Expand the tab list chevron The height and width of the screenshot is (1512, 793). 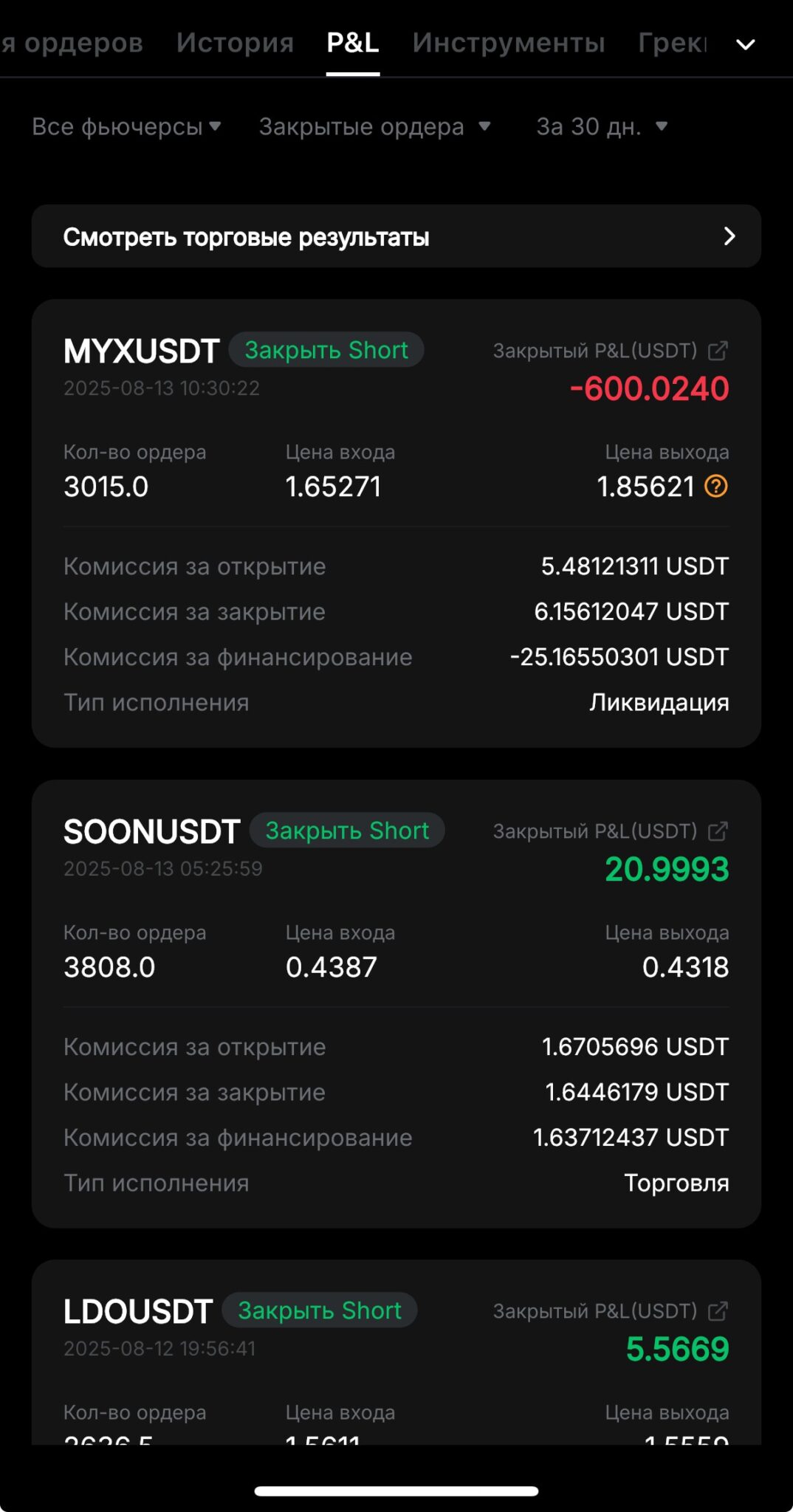coord(746,44)
